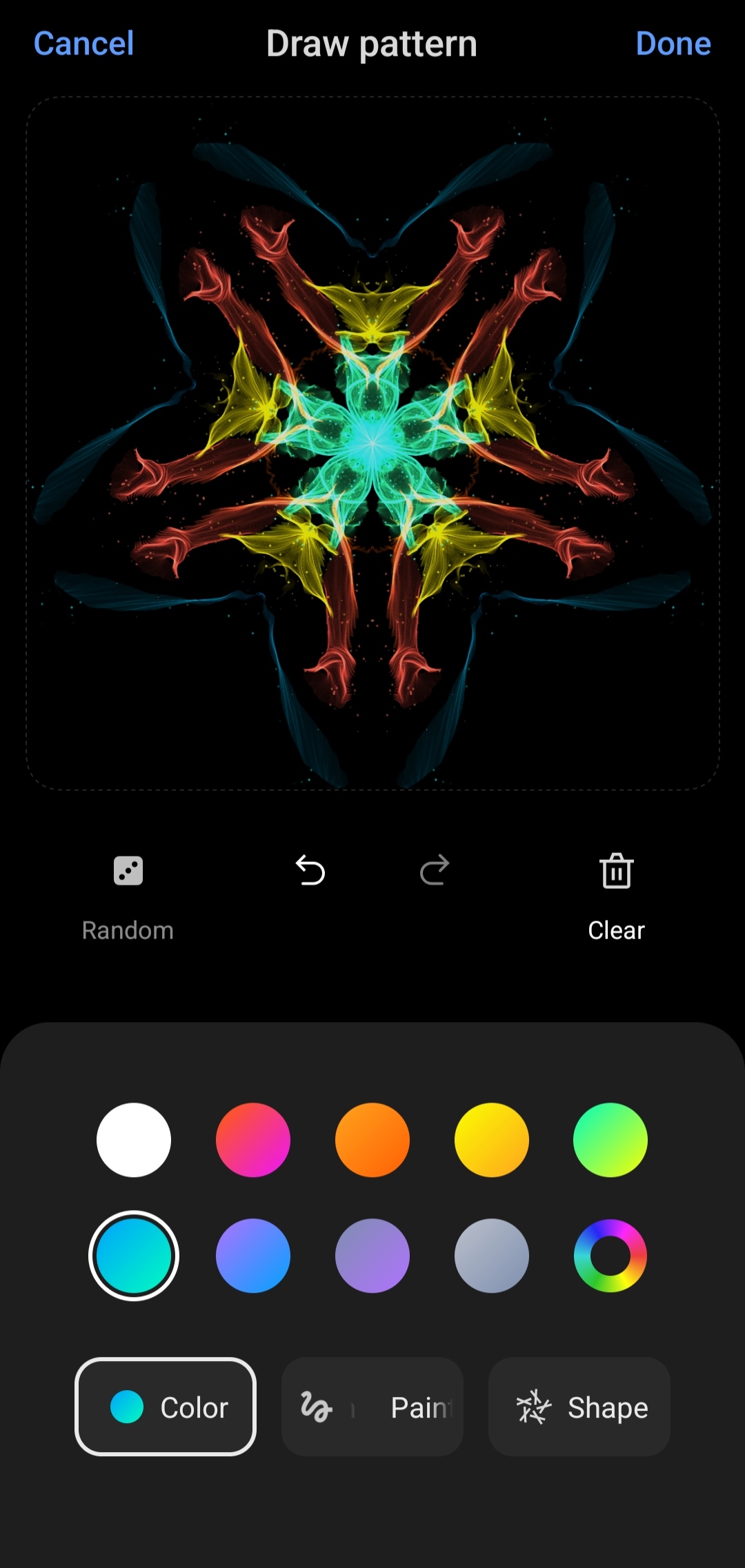Redo the undone stroke
745x1568 pixels.
[x=435, y=870]
